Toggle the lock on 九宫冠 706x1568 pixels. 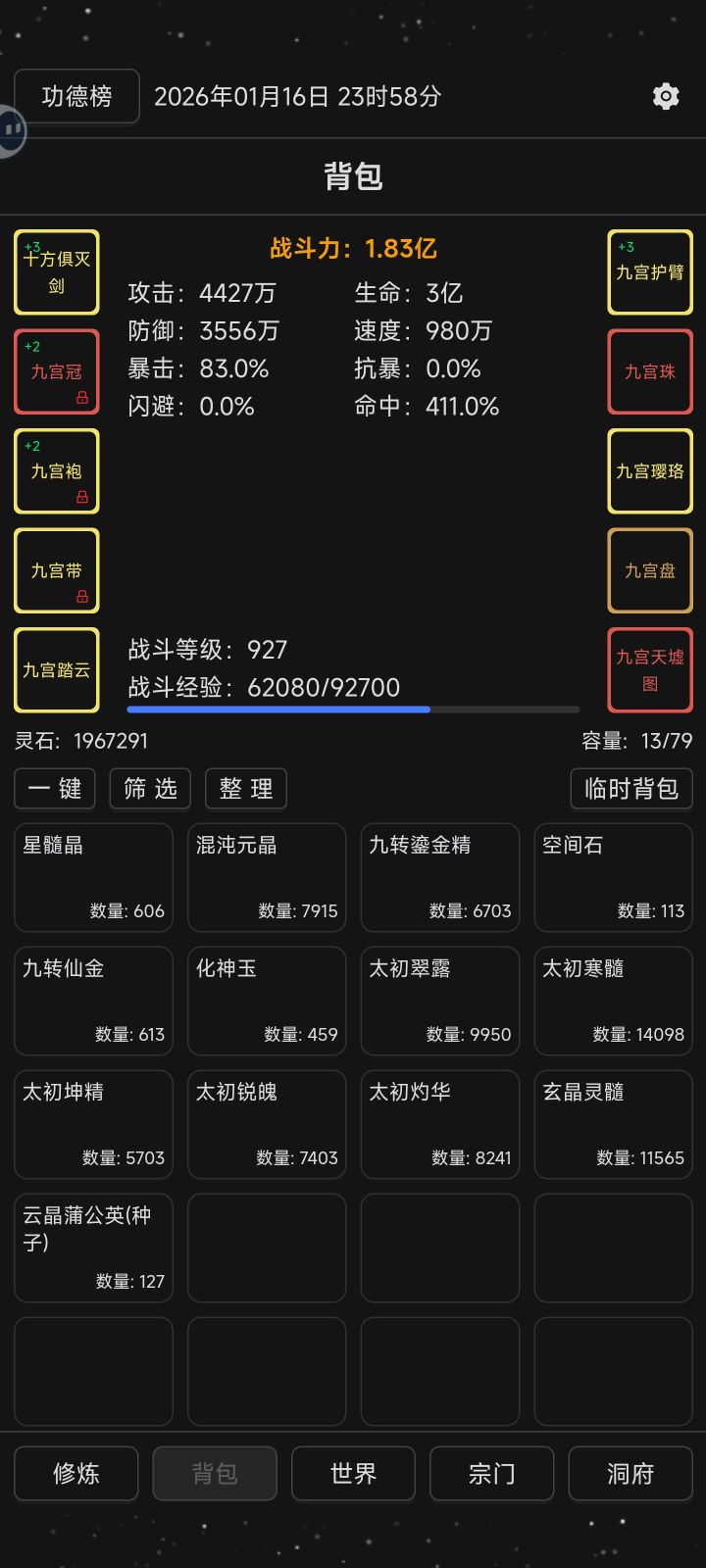coord(82,397)
